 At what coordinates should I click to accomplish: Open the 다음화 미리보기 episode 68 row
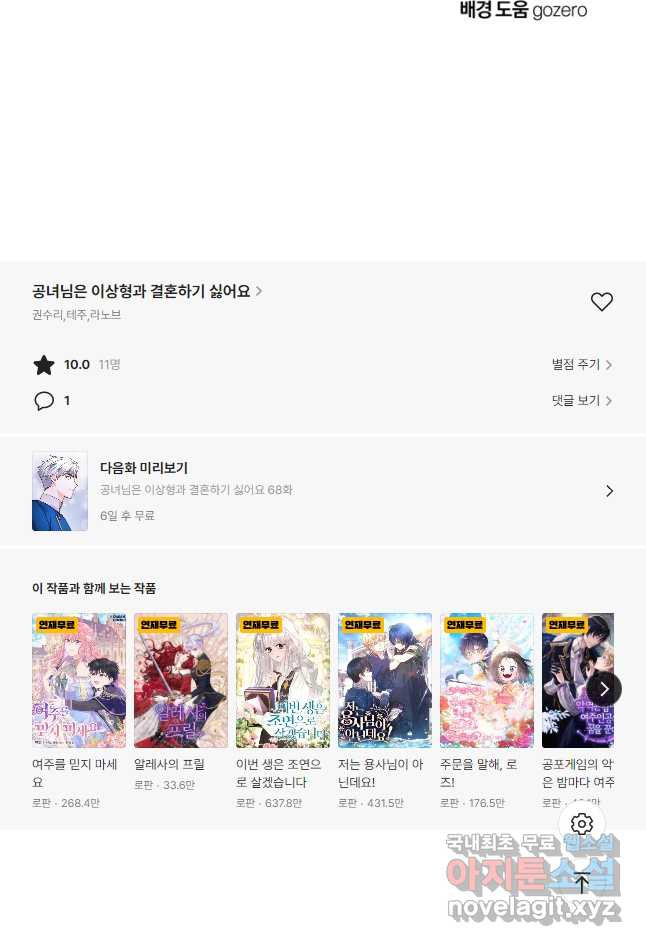(322, 491)
